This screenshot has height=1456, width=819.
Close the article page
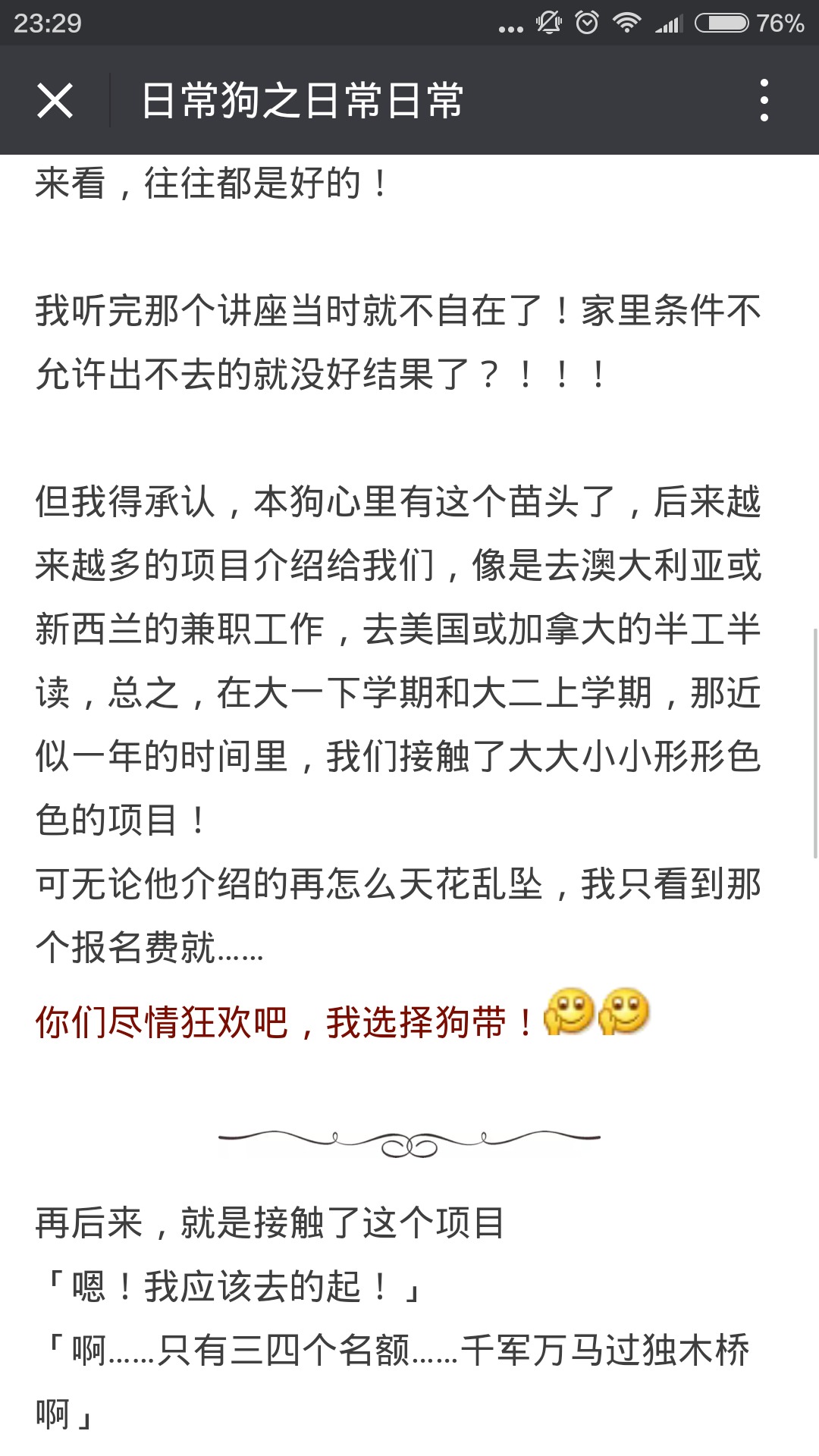pos(55,100)
